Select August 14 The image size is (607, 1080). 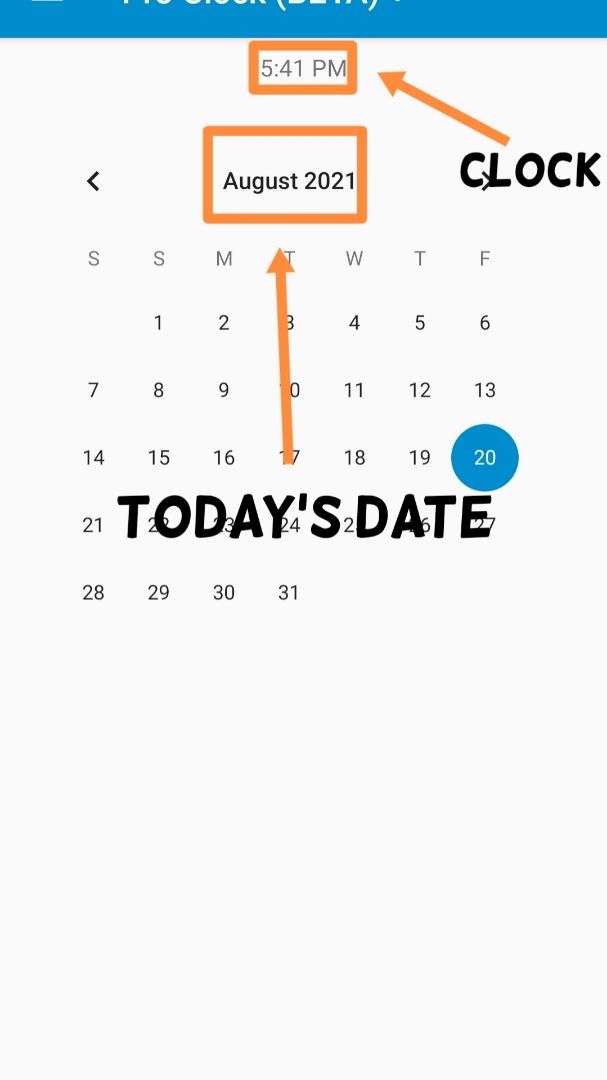[93, 457]
